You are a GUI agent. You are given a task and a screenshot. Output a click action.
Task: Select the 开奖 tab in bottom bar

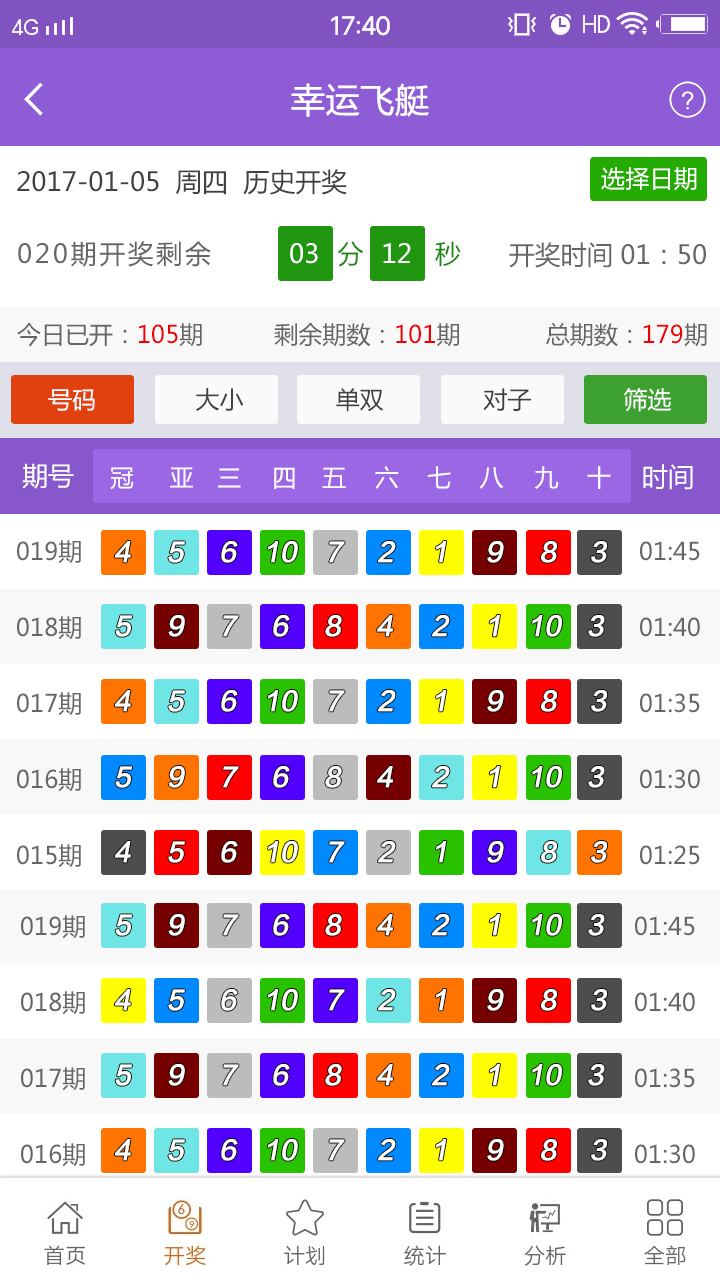point(185,1232)
